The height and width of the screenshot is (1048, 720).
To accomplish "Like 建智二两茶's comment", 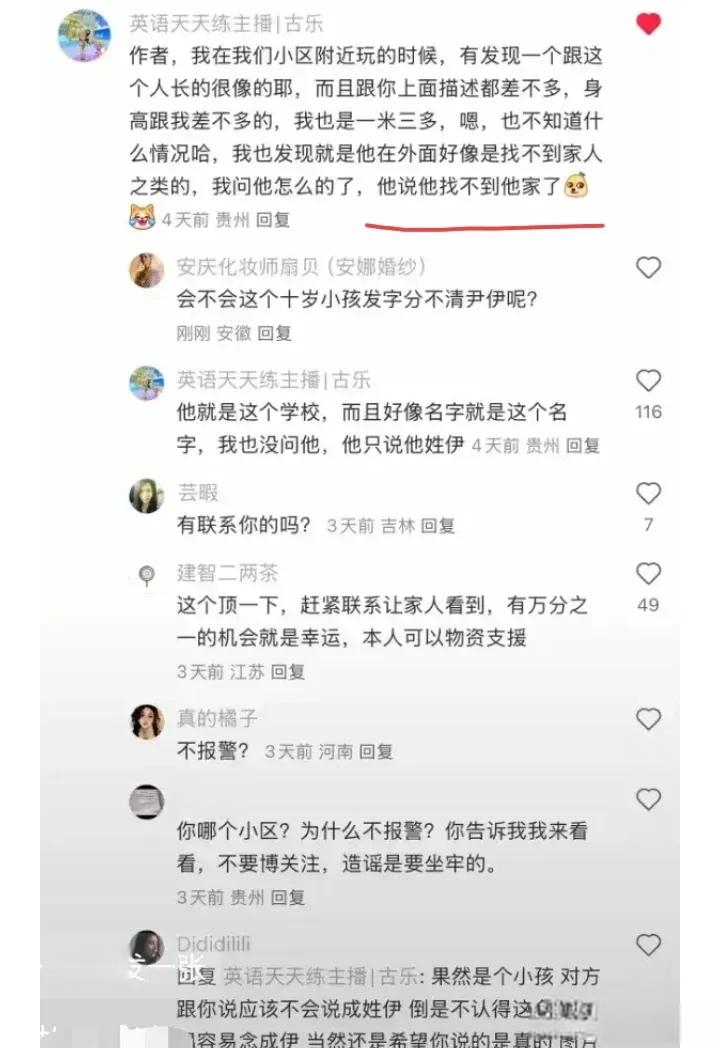I will 649,573.
